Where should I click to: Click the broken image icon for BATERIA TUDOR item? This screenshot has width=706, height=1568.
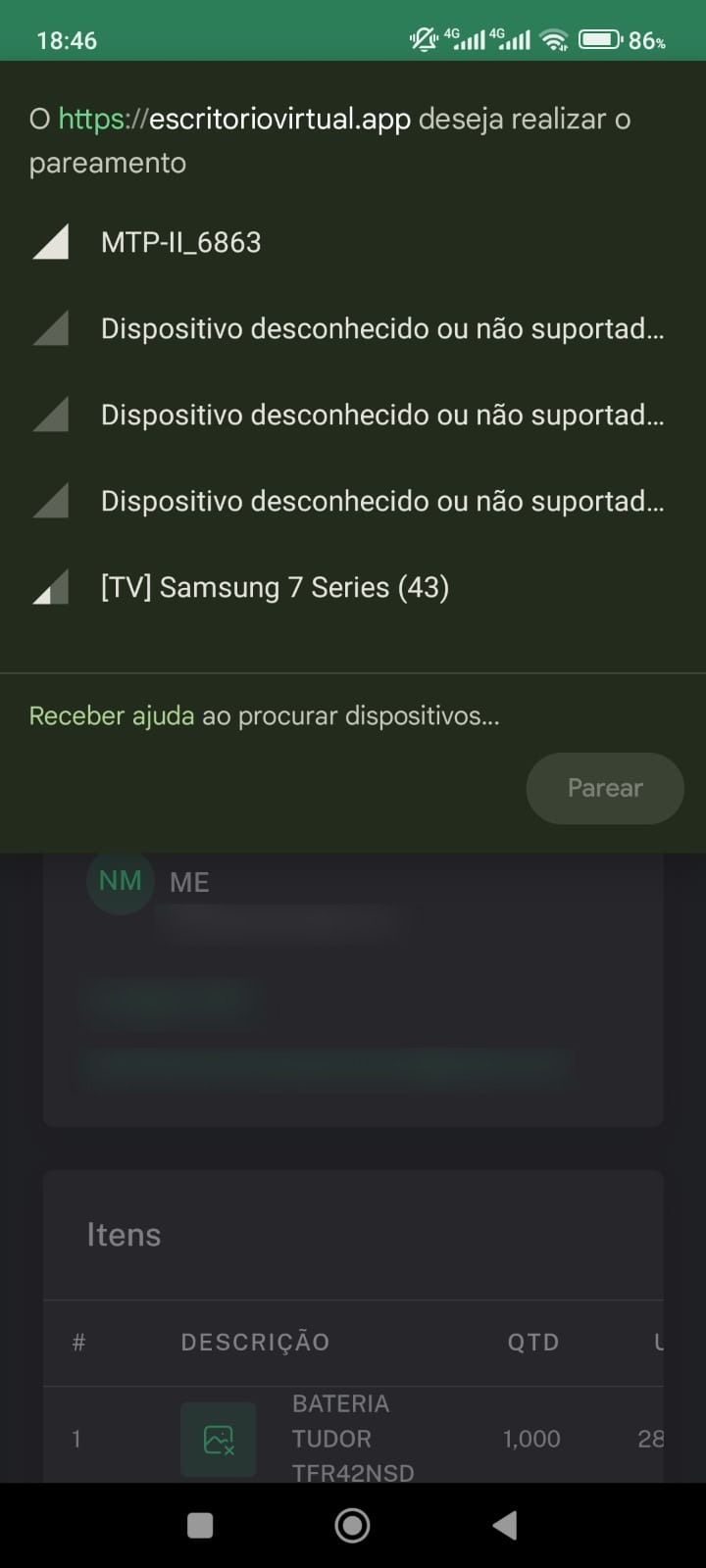[218, 1439]
